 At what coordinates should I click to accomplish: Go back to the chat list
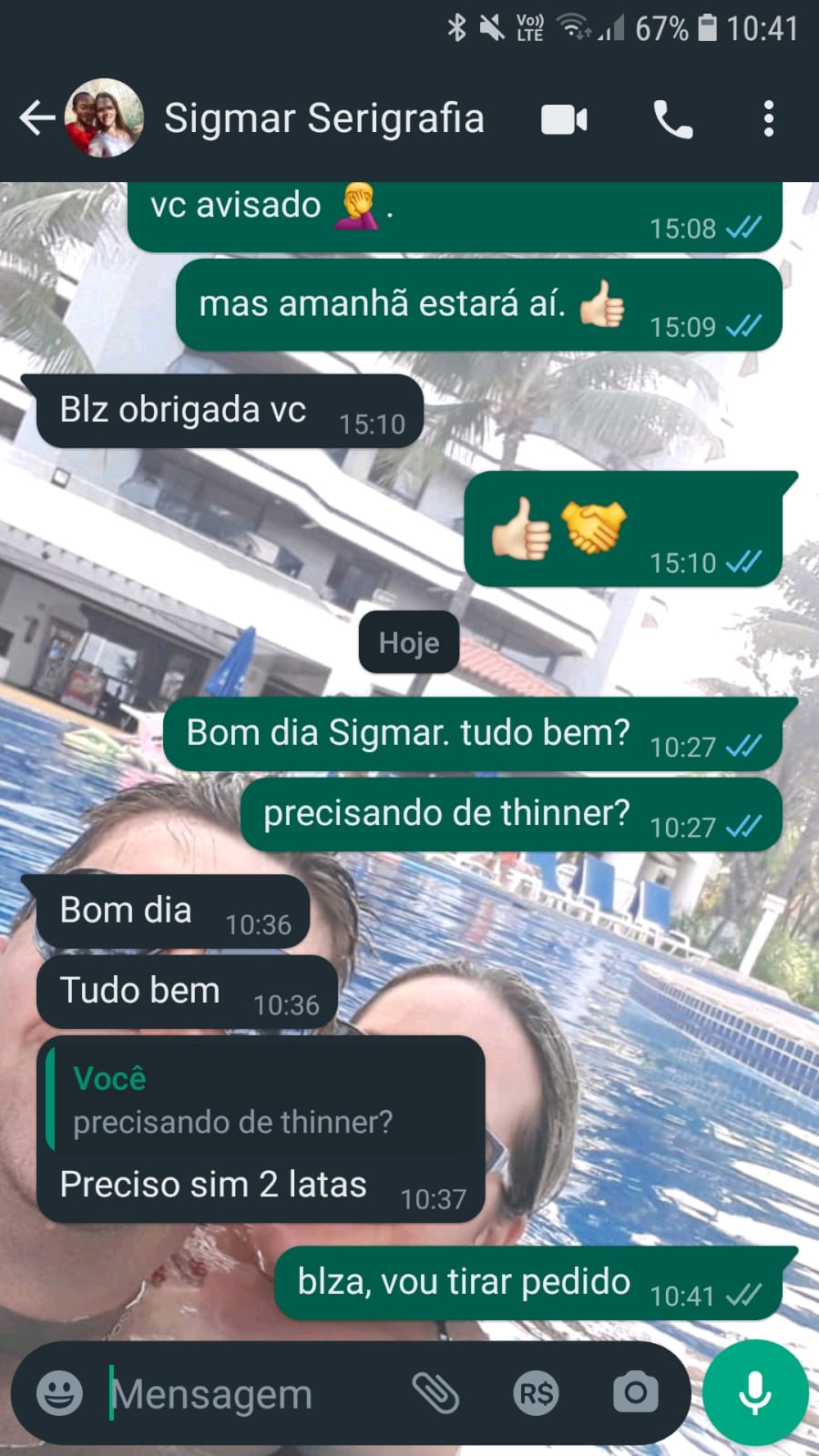[36, 118]
